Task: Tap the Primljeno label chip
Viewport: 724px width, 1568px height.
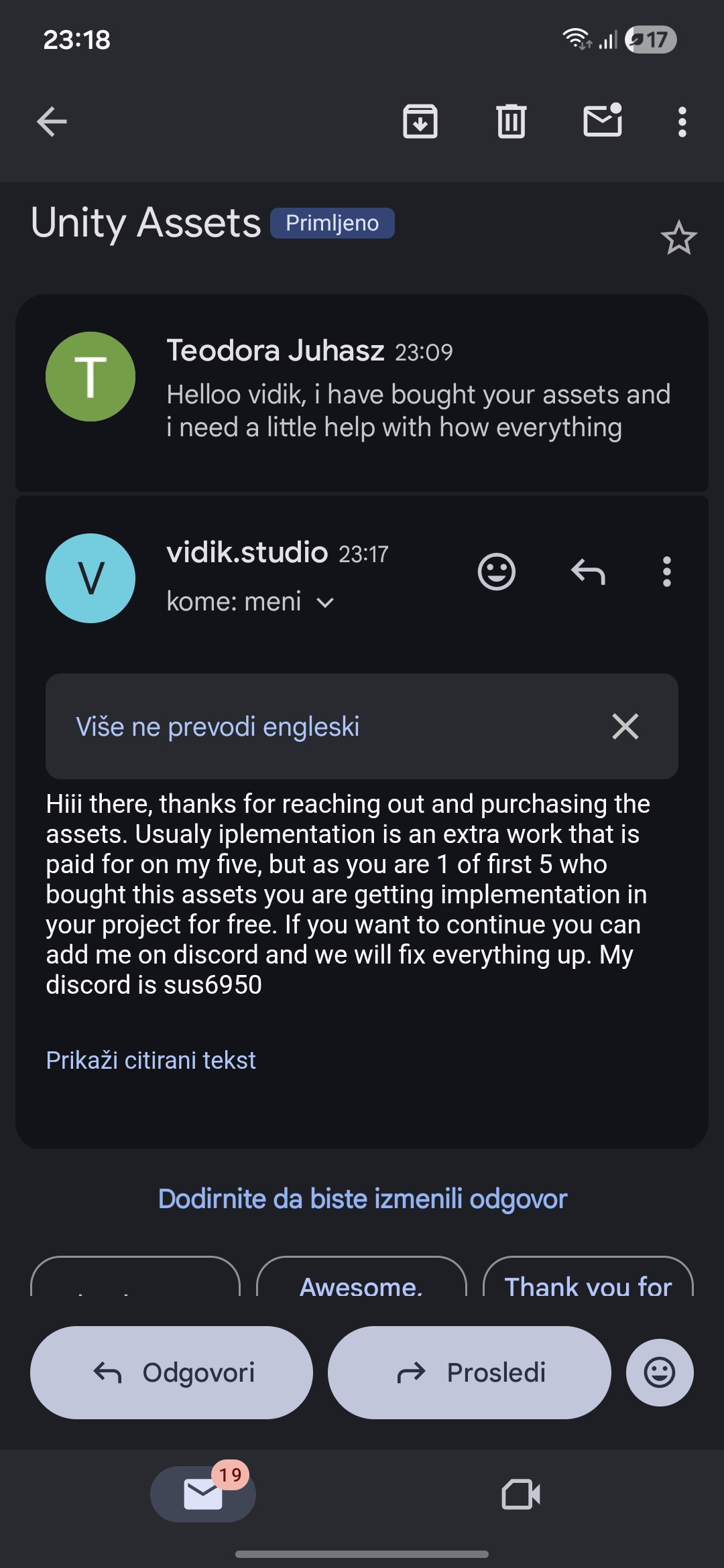Action: point(332,223)
